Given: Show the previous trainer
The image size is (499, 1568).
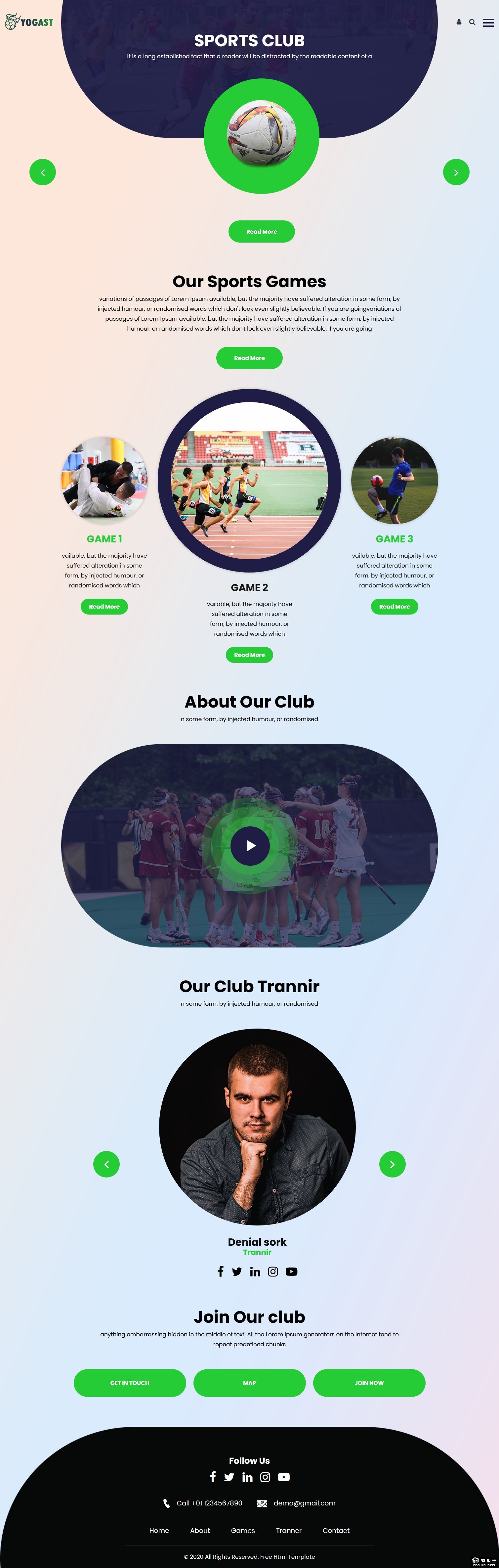Looking at the screenshot, I should (x=106, y=1165).
